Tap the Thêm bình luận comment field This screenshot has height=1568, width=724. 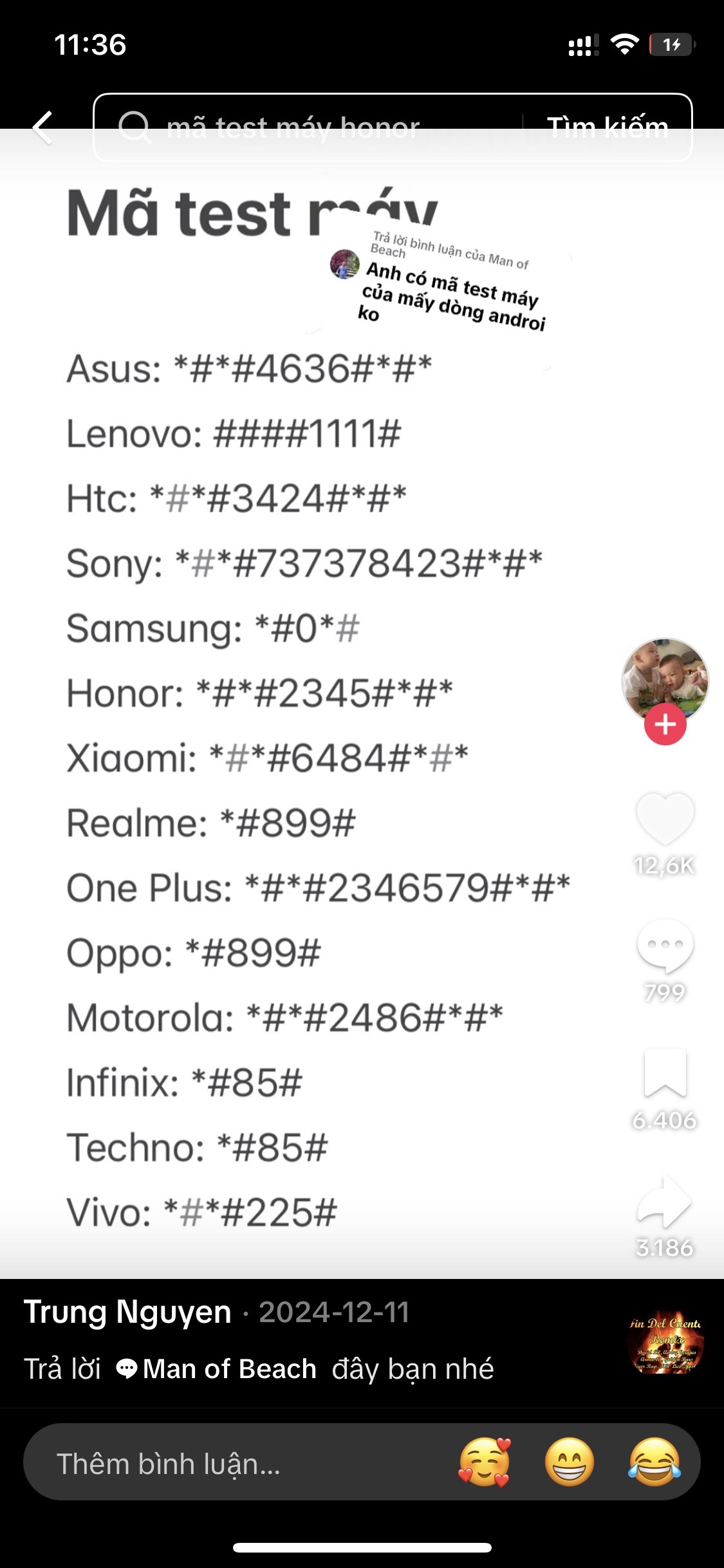(x=232, y=1464)
